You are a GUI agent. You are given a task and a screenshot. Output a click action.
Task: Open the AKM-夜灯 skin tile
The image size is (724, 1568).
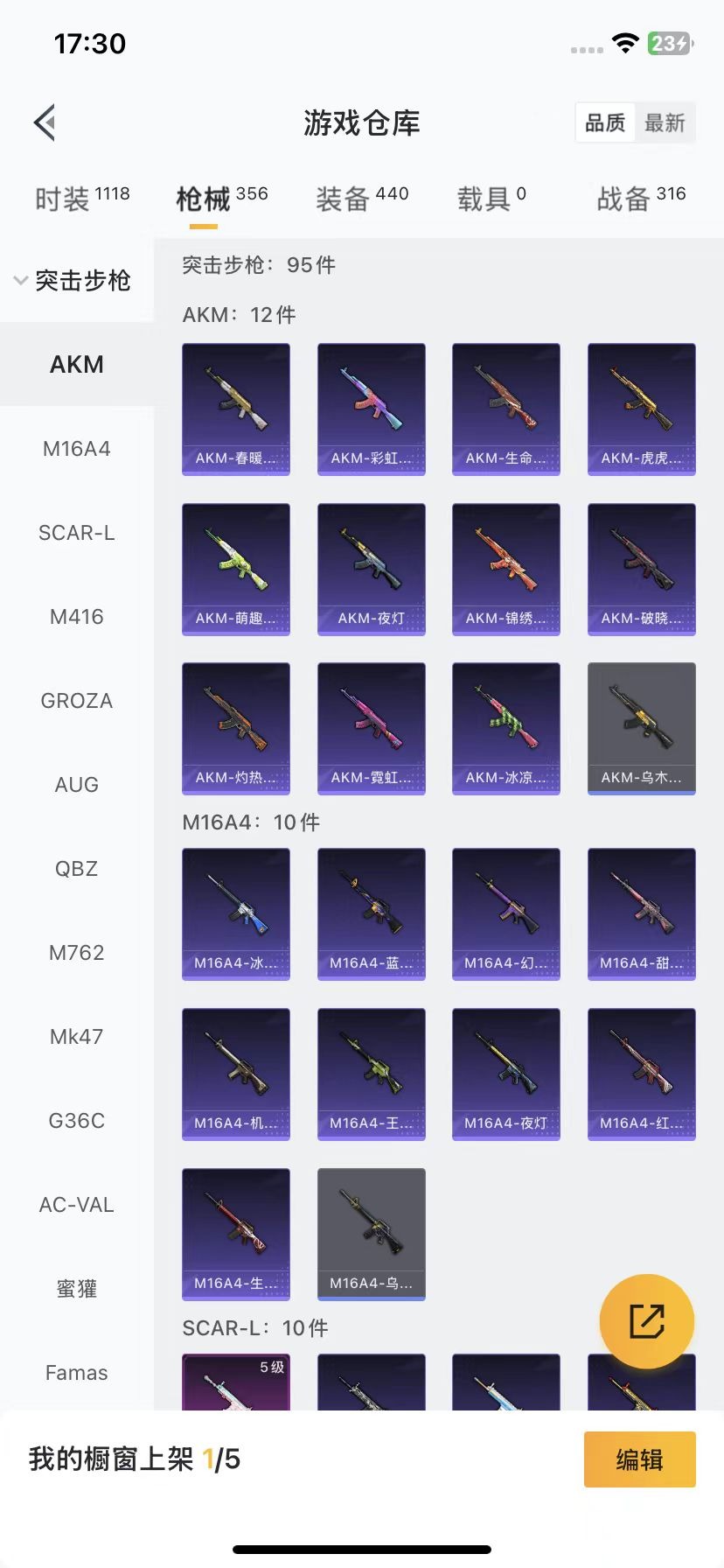coord(372,569)
